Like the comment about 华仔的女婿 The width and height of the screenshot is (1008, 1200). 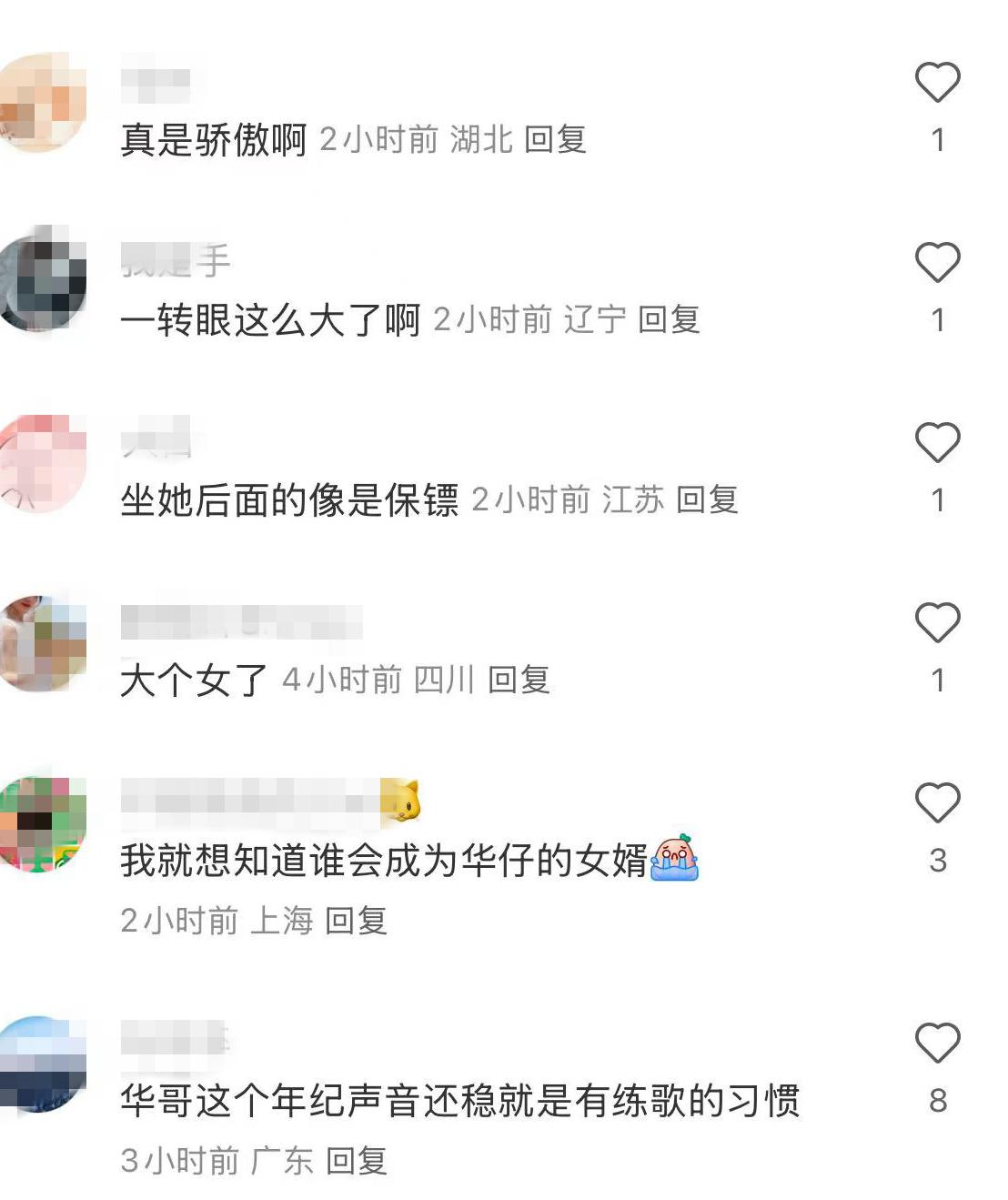pyautogui.click(x=937, y=803)
